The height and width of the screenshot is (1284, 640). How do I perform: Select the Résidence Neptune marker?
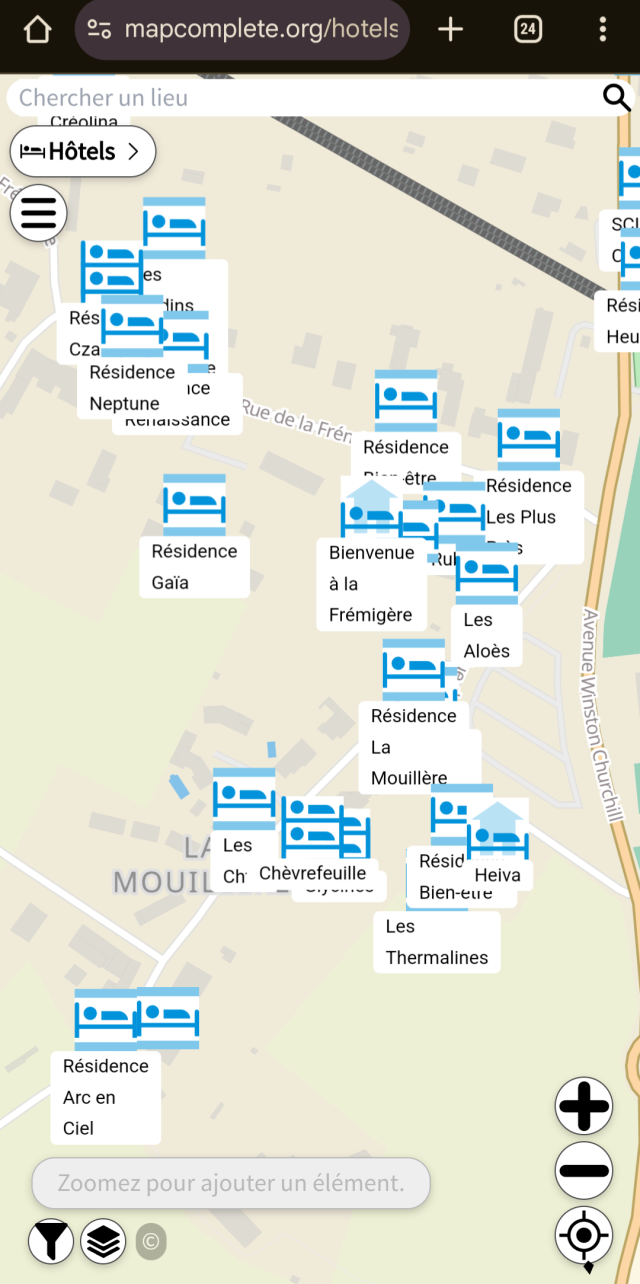pos(131,325)
